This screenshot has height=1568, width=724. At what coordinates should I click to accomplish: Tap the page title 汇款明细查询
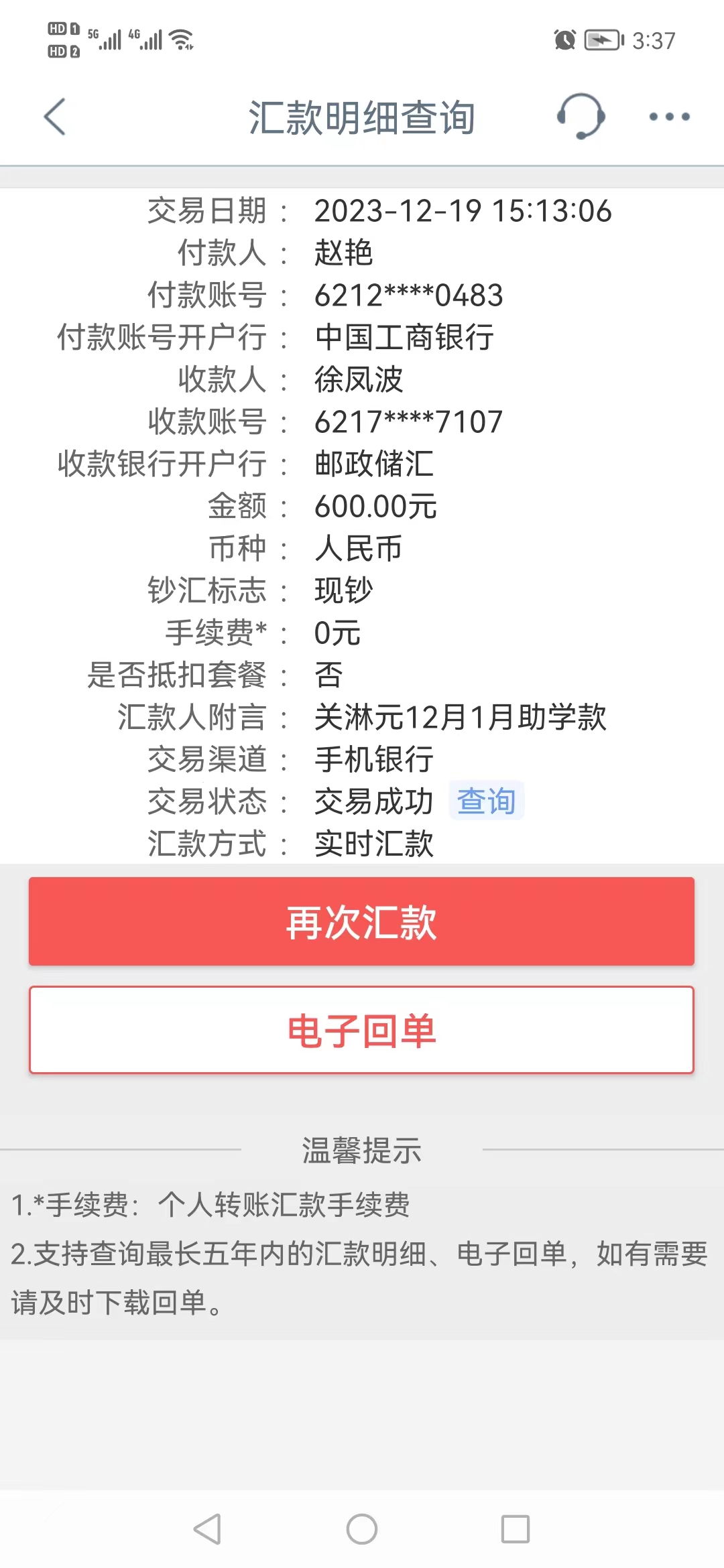click(362, 115)
